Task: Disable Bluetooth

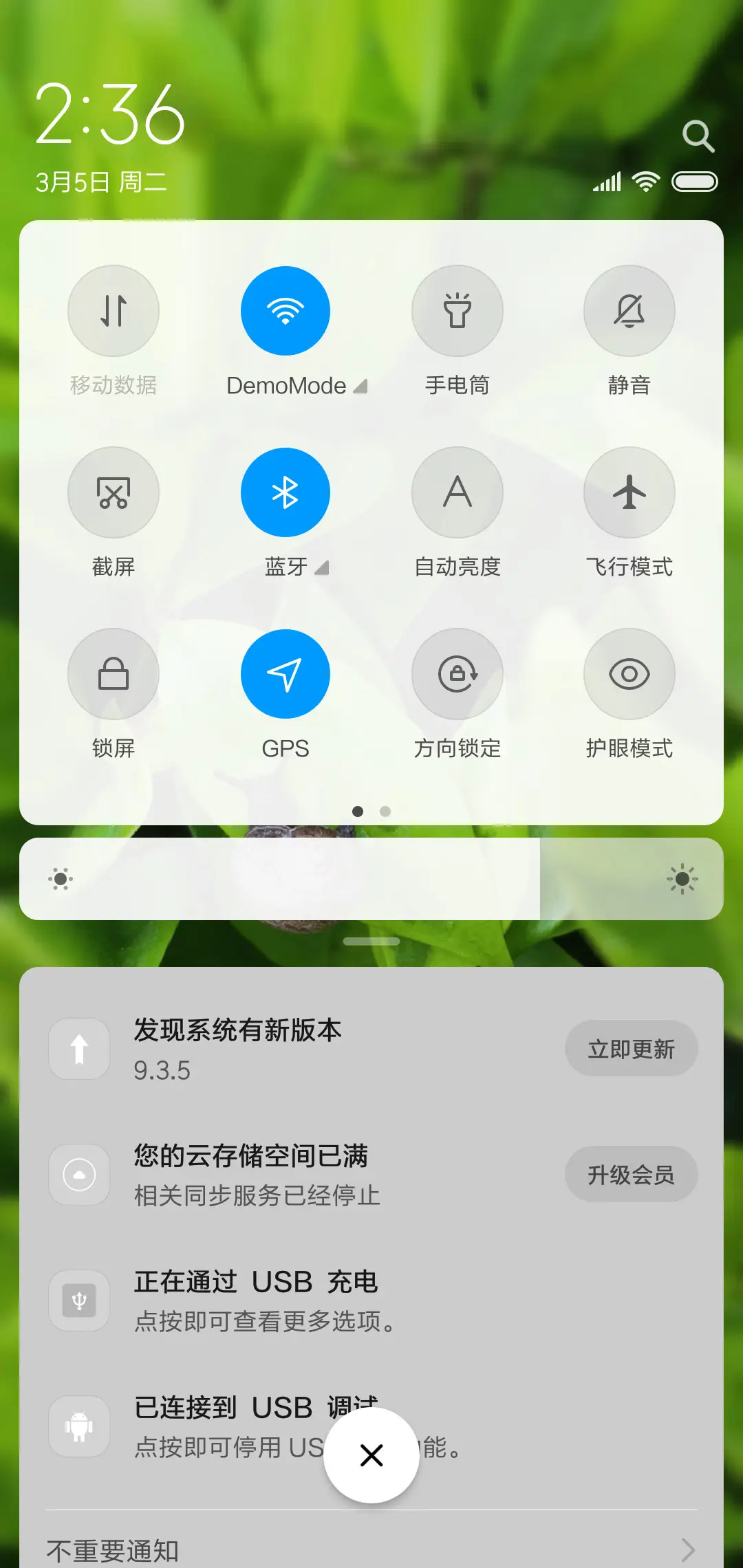Action: [x=286, y=492]
